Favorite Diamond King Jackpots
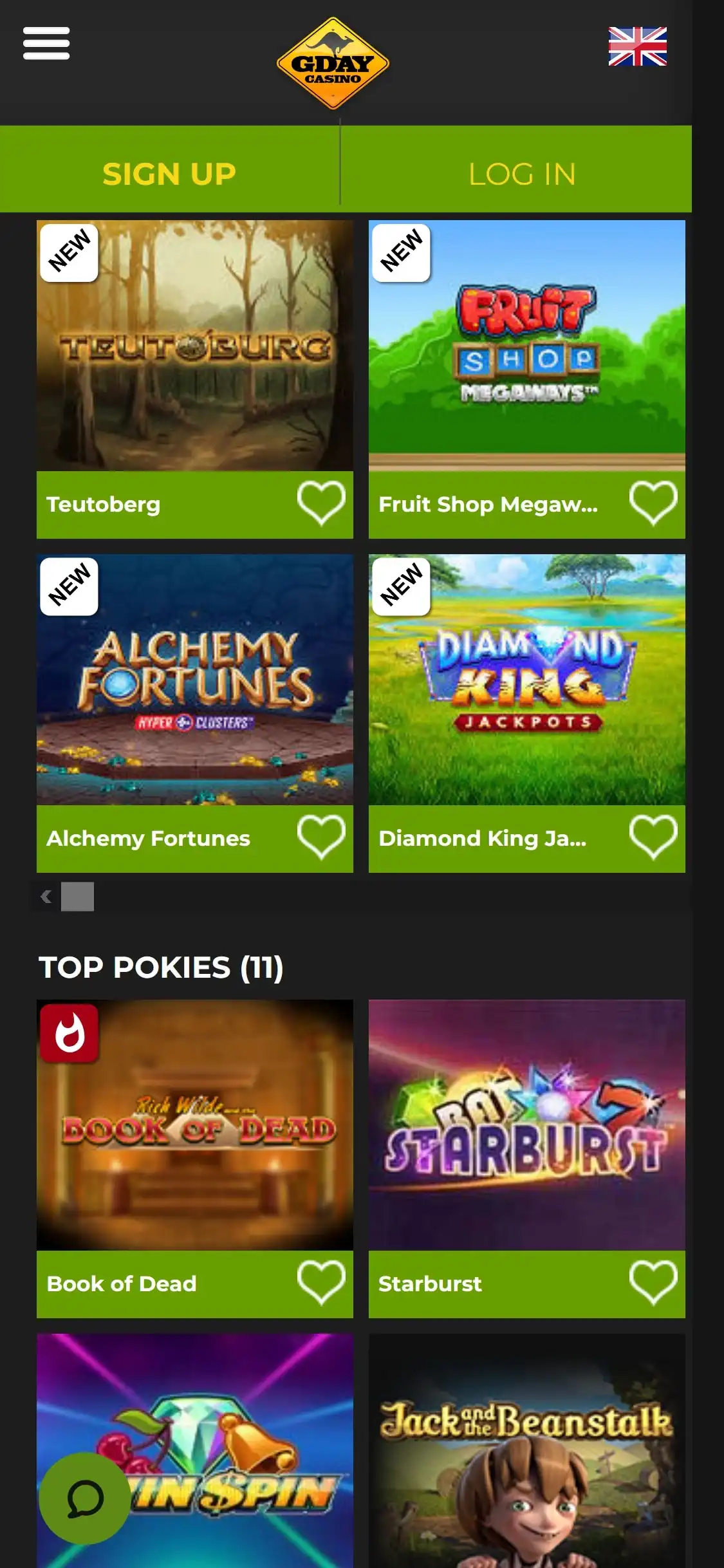The height and width of the screenshot is (1568, 724). point(653,837)
